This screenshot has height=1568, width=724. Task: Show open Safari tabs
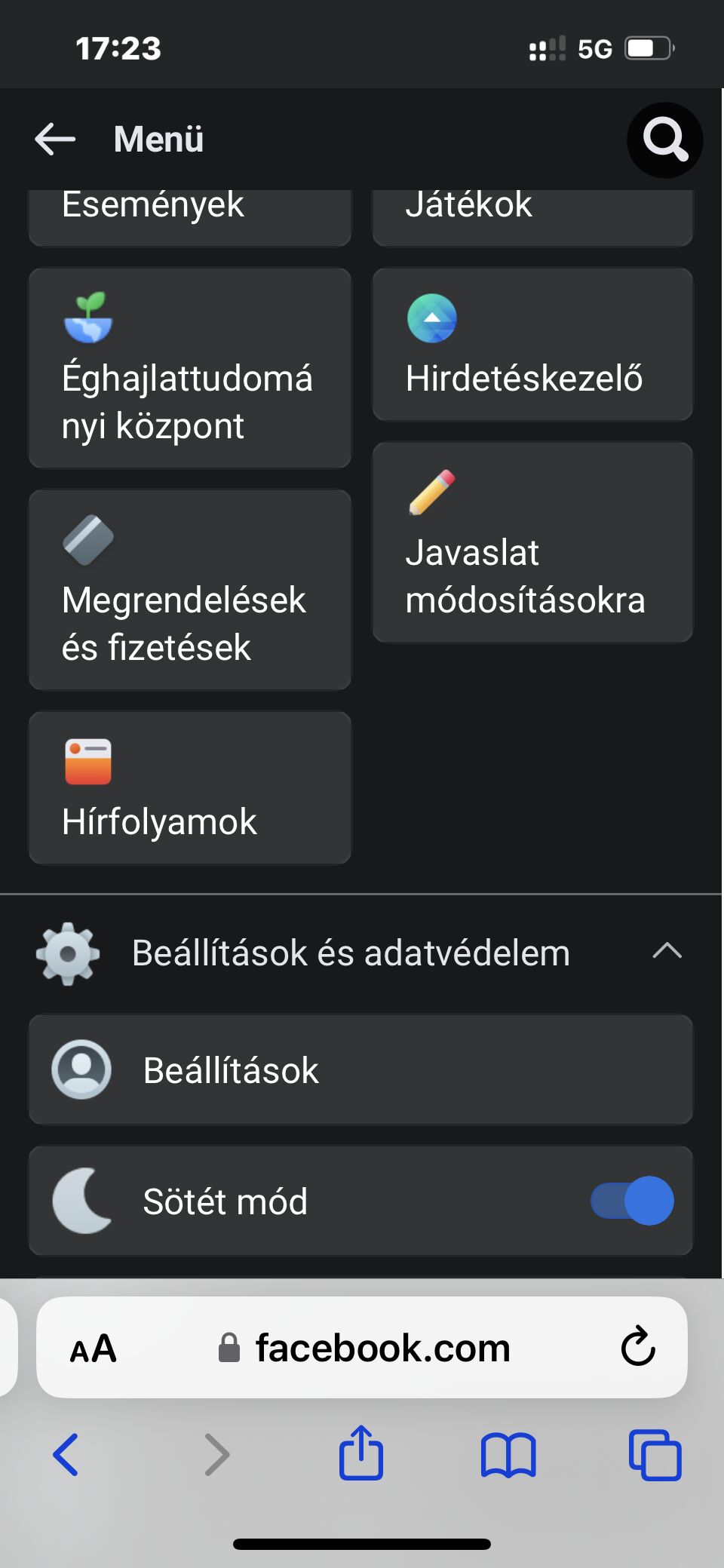click(655, 1455)
